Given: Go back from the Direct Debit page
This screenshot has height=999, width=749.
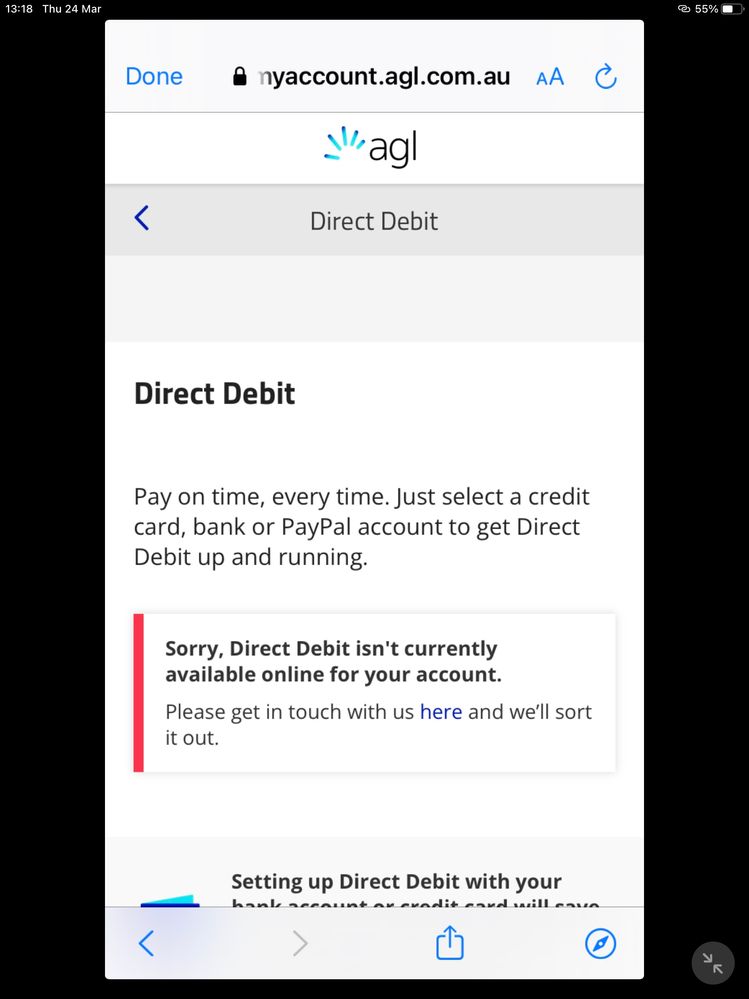Looking at the screenshot, I should [x=142, y=218].
